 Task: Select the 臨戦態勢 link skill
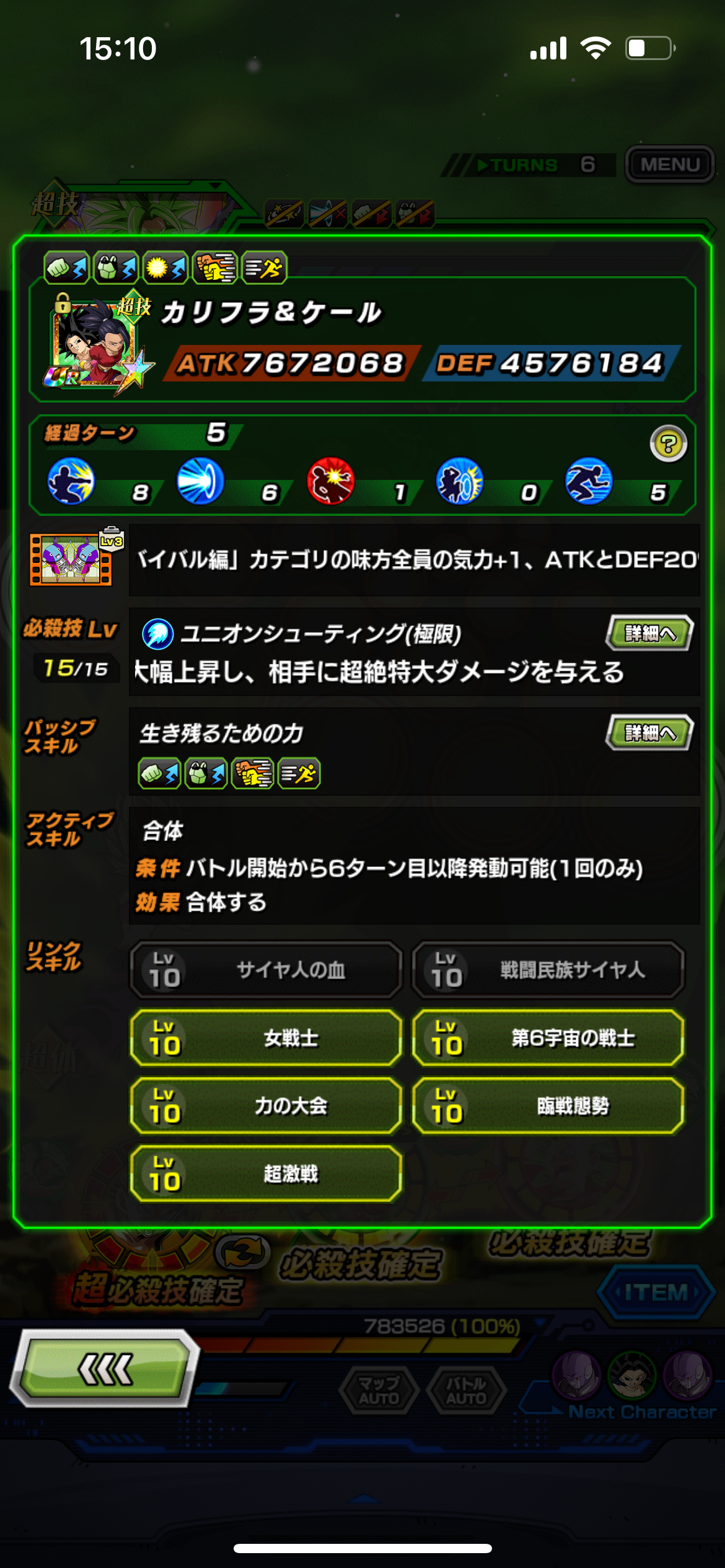coord(548,1106)
